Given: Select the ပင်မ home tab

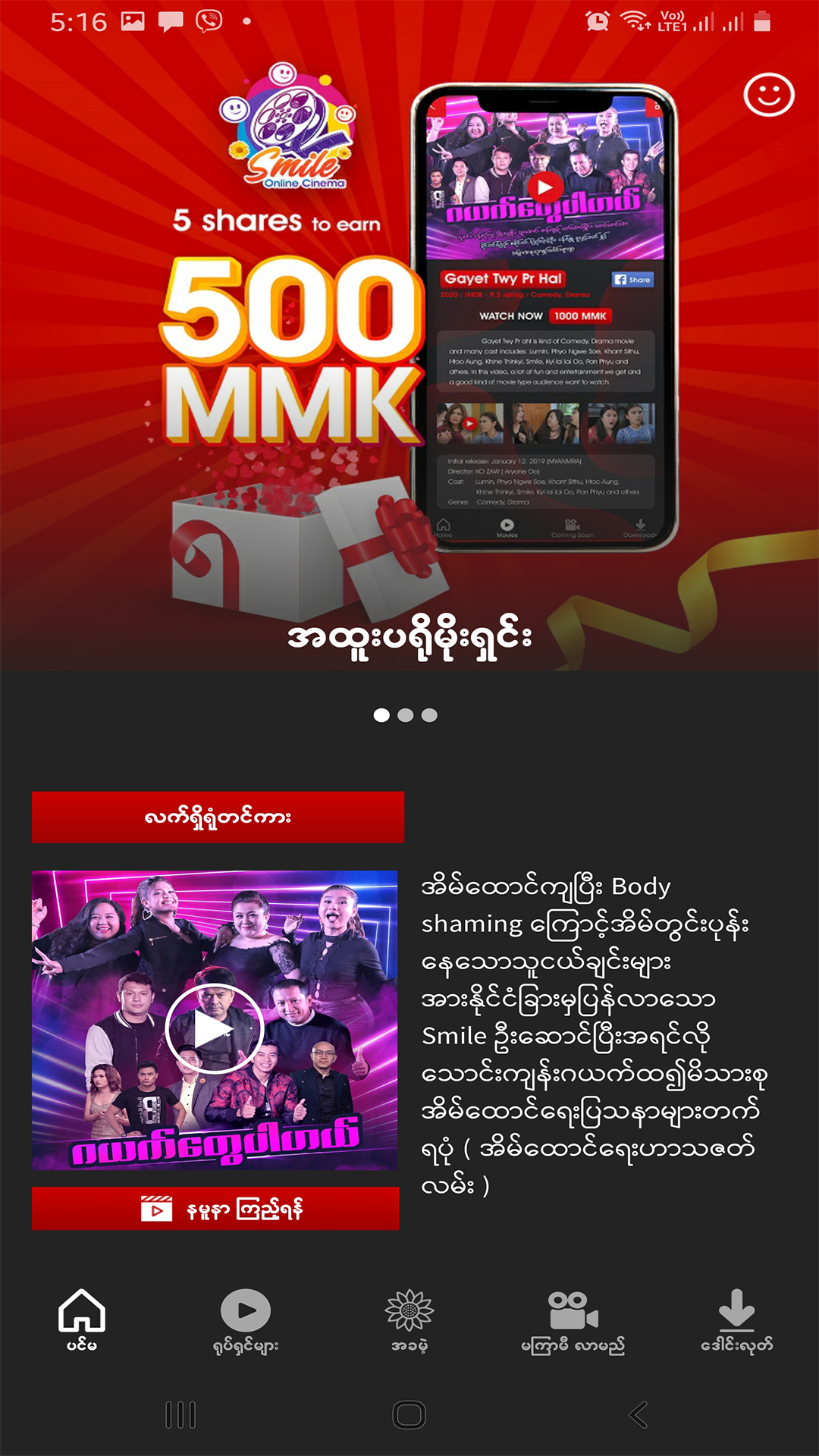Looking at the screenshot, I should [82, 1320].
